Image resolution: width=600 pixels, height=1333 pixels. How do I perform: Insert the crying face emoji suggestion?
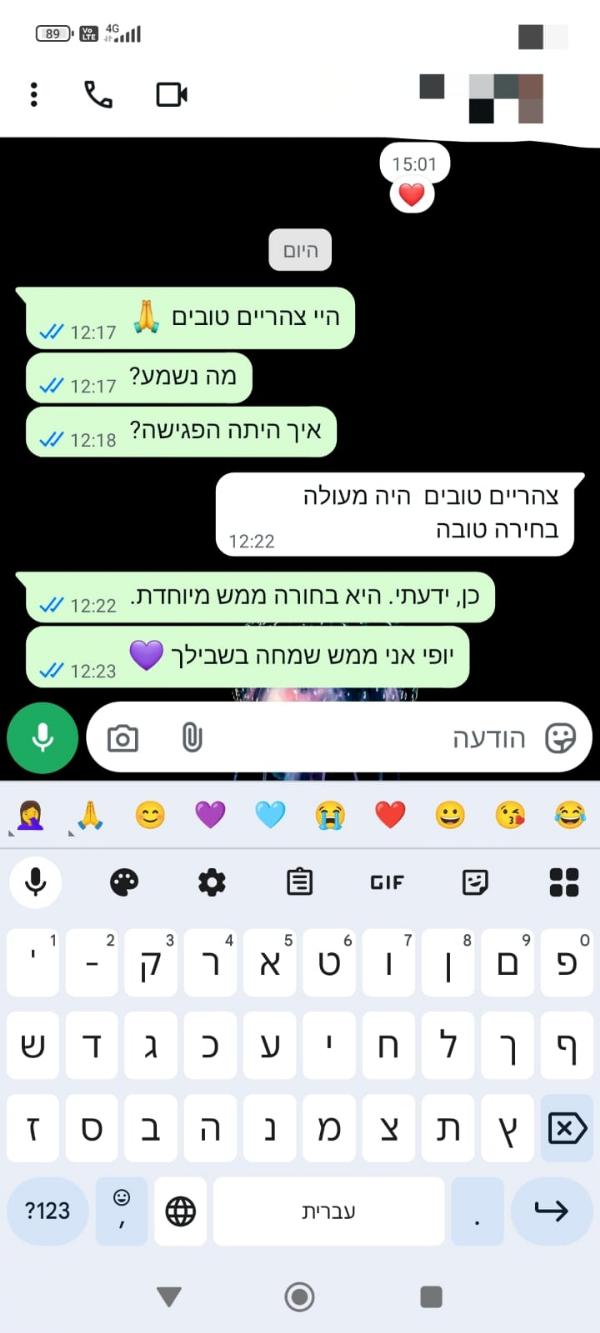330,815
